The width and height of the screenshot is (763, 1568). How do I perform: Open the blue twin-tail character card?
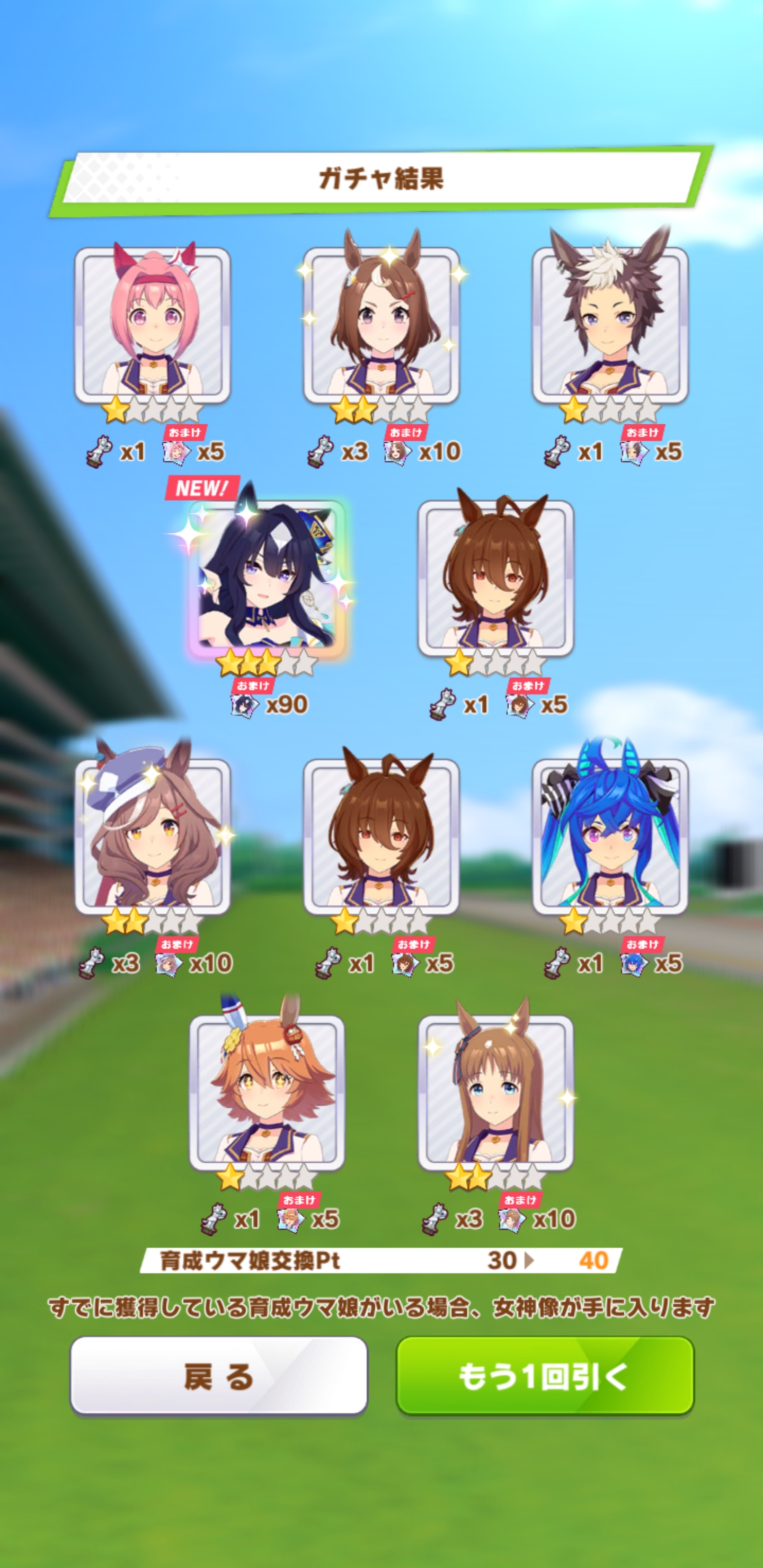(x=610, y=836)
